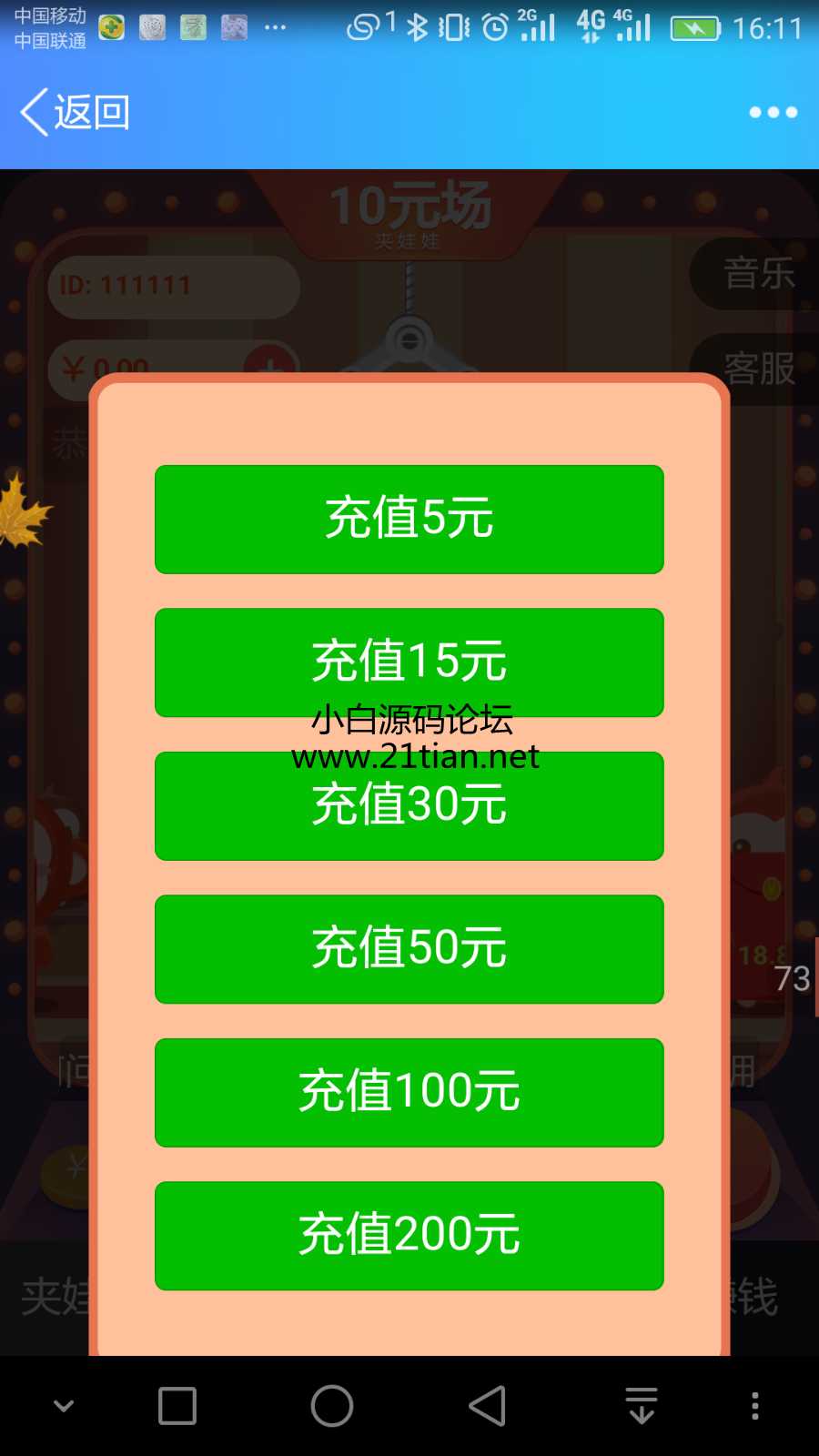Viewport: 819px width, 1456px height.
Task: Tap the system home button
Action: (332, 1406)
